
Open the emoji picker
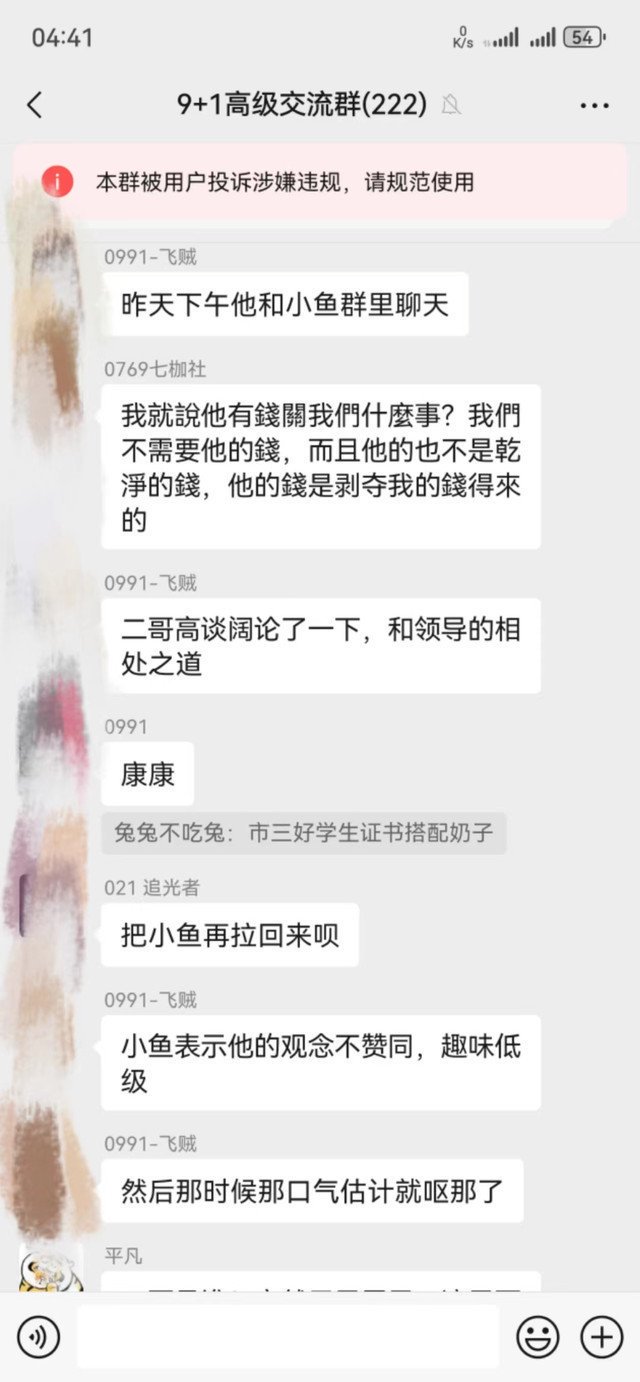537,1337
